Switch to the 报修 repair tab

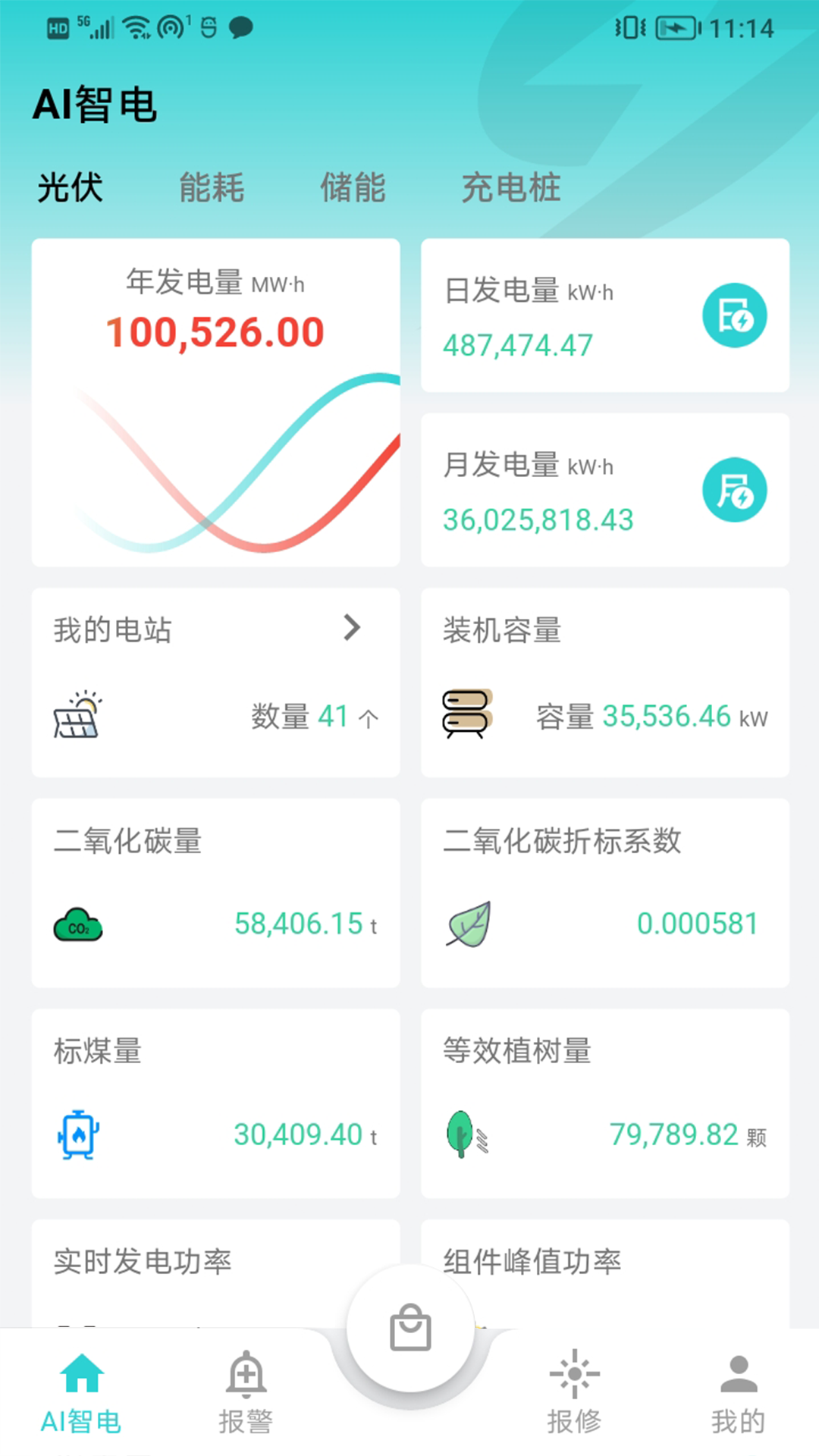pos(574,1392)
